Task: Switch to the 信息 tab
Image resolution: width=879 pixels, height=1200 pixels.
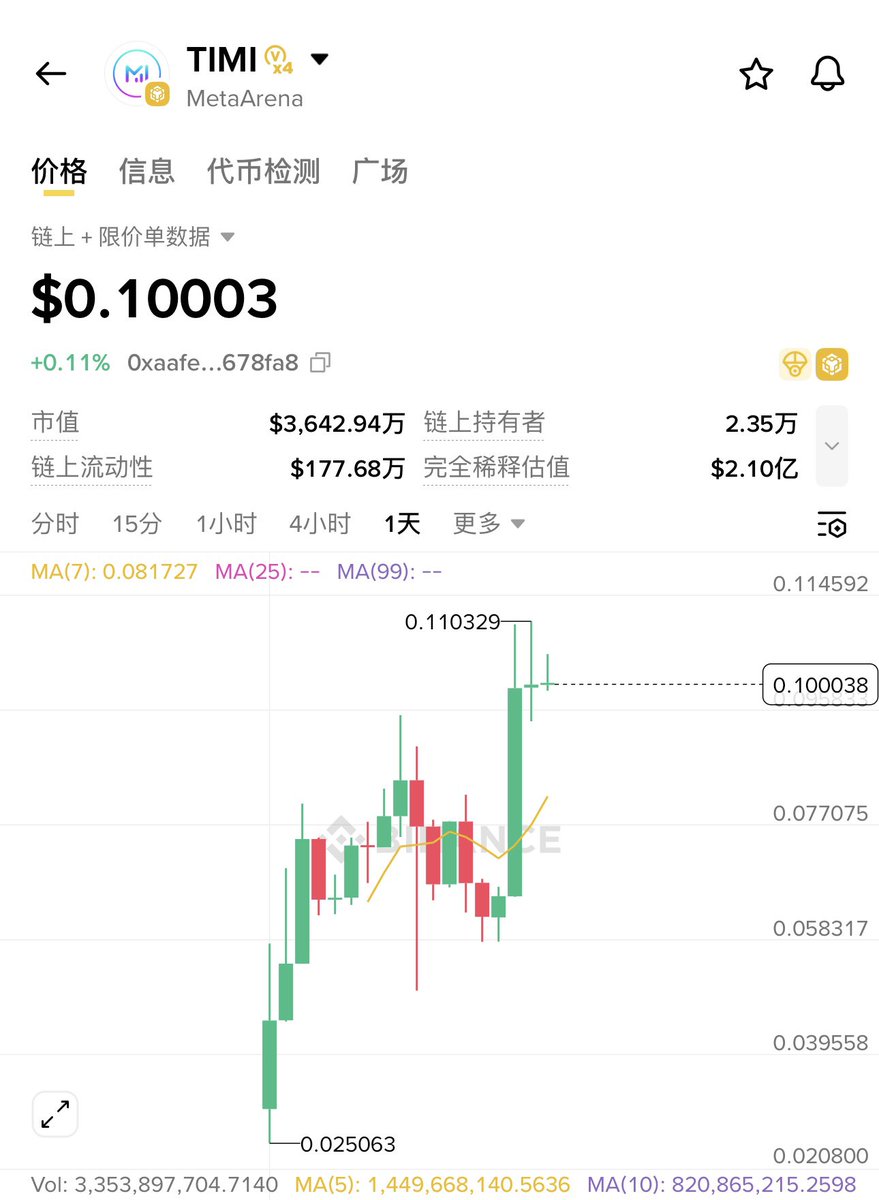Action: [147, 172]
